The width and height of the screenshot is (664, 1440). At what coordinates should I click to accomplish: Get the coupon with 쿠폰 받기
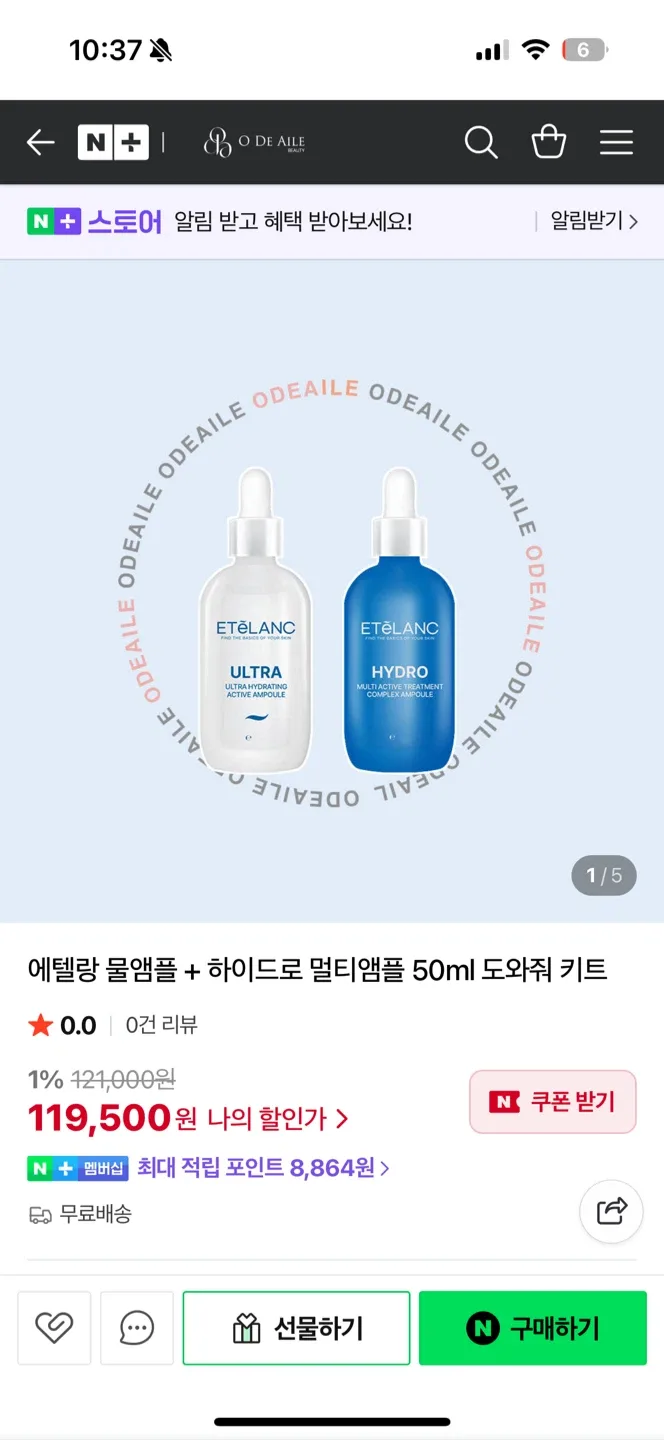coord(552,1102)
